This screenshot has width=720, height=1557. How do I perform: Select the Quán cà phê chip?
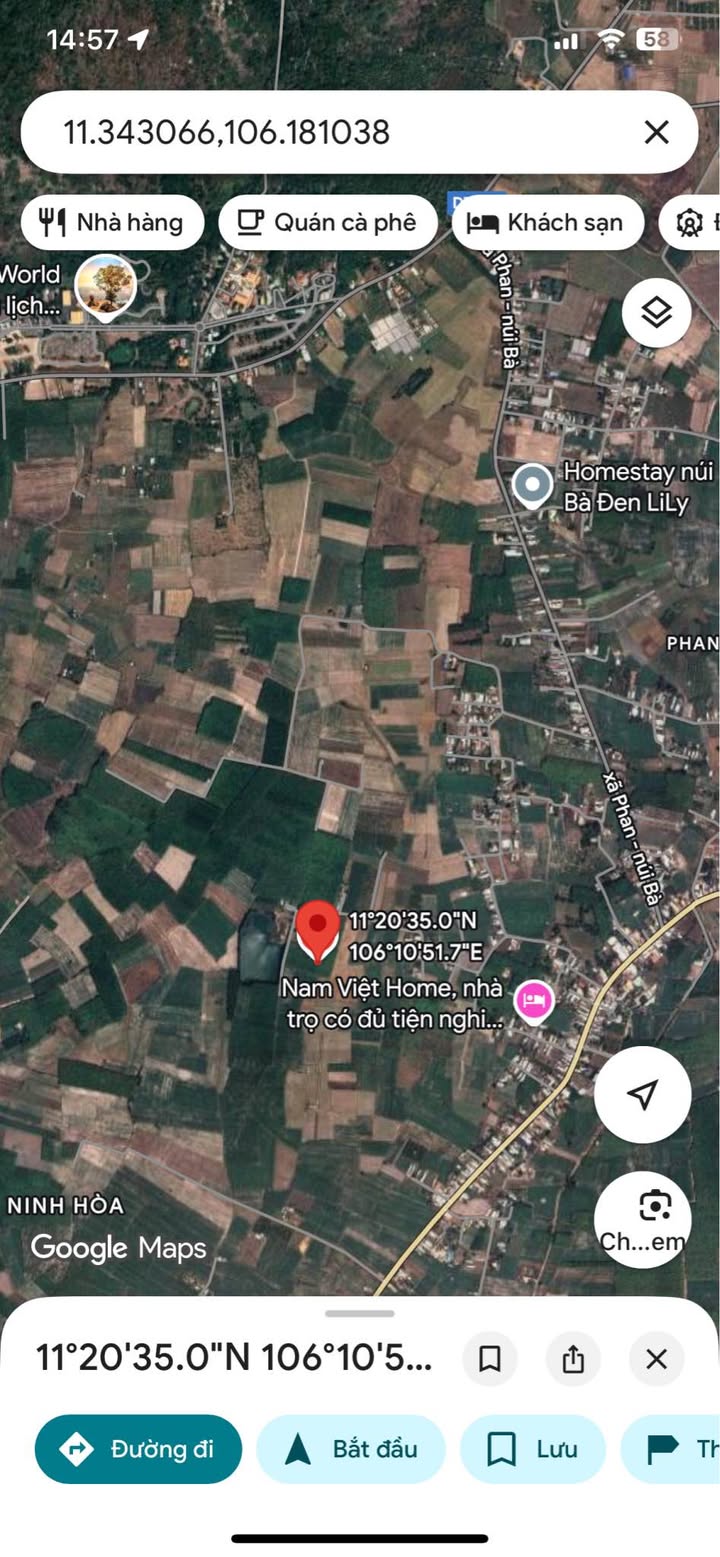328,222
